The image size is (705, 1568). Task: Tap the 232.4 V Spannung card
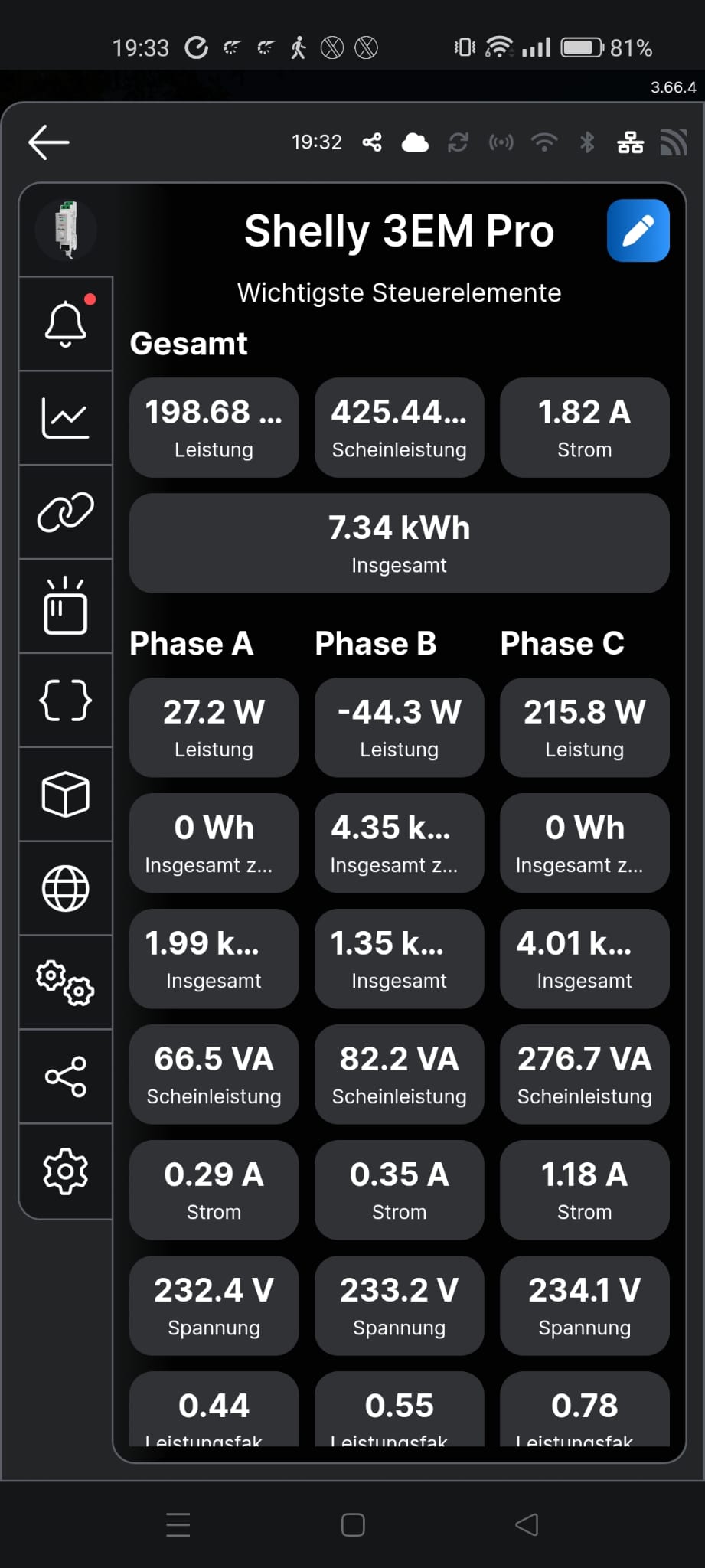click(x=214, y=1305)
